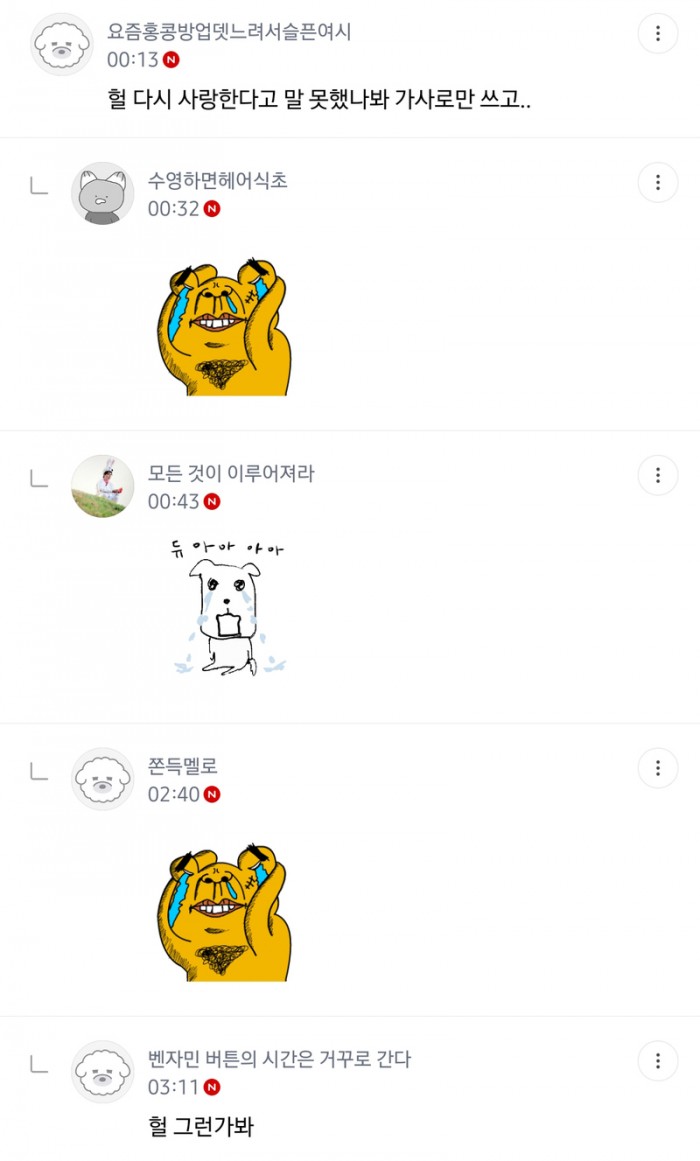
Task: View profile picture of 수영하면헤어식초
Action: tap(103, 193)
